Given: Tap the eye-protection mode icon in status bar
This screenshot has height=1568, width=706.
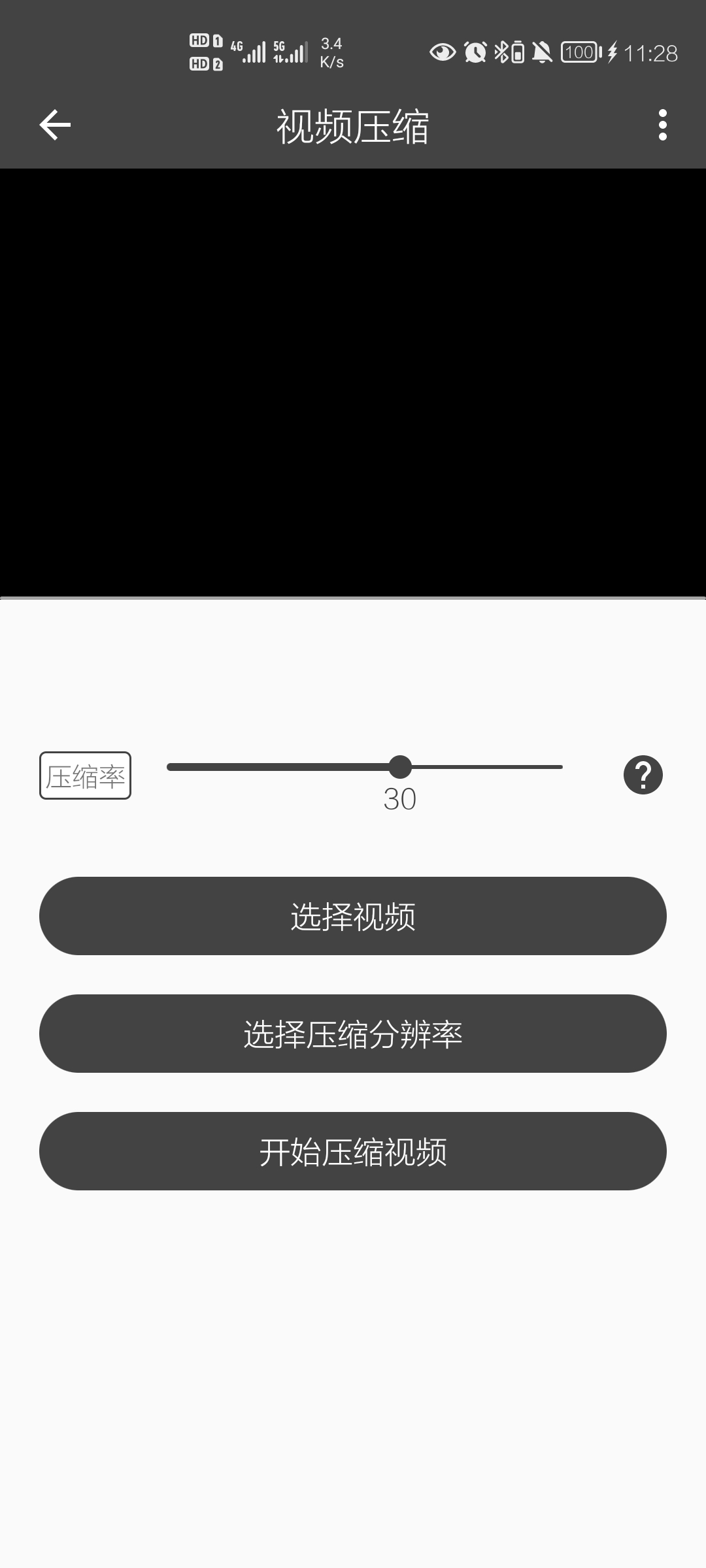Looking at the screenshot, I should (442, 52).
